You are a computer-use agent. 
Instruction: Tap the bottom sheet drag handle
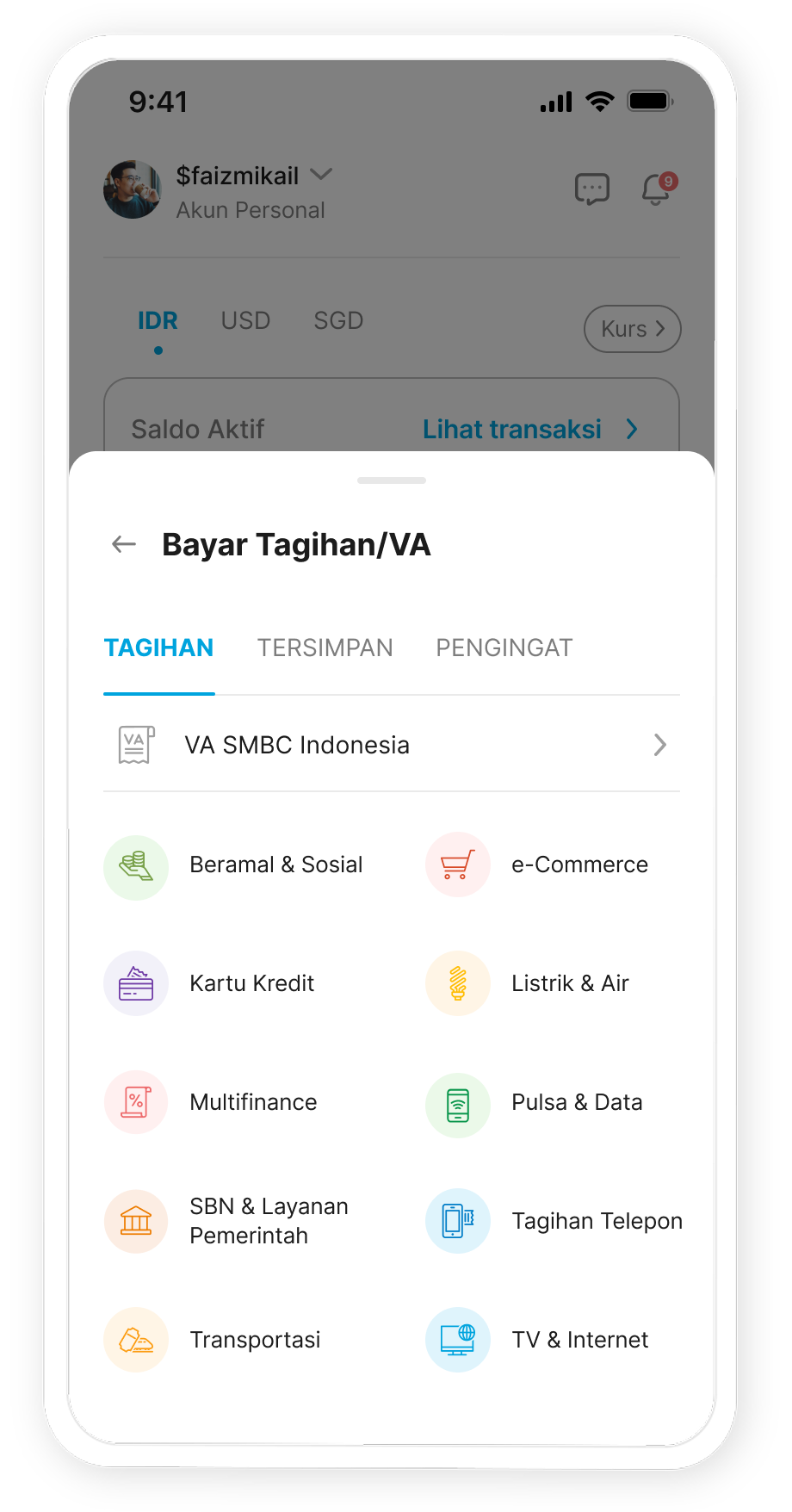pyautogui.click(x=392, y=480)
